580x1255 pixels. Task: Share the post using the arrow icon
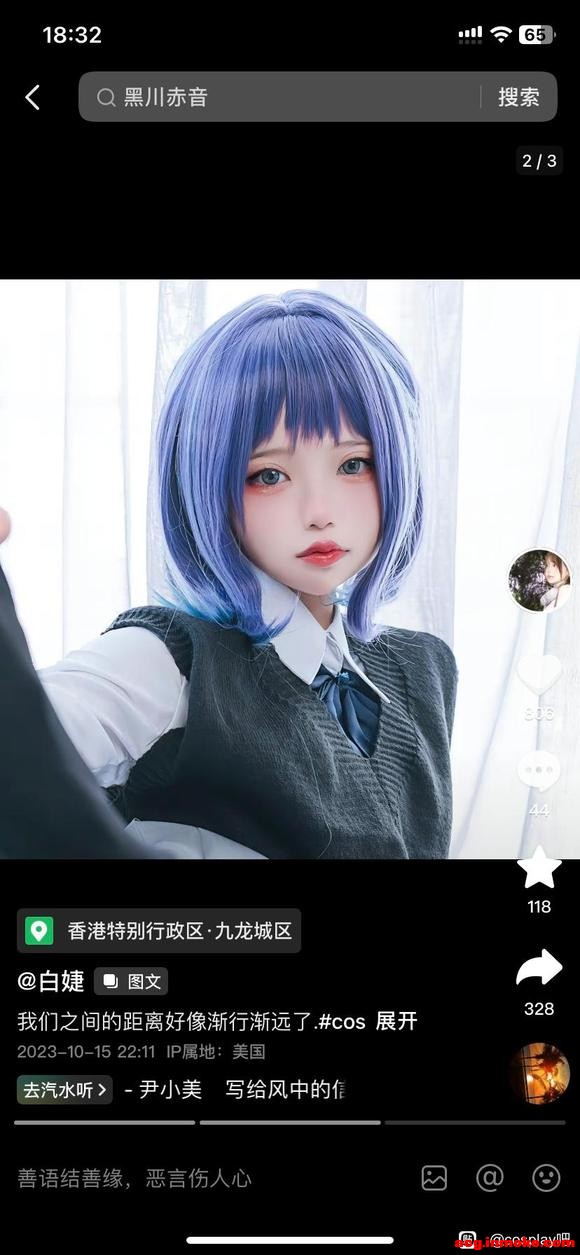pos(539,967)
